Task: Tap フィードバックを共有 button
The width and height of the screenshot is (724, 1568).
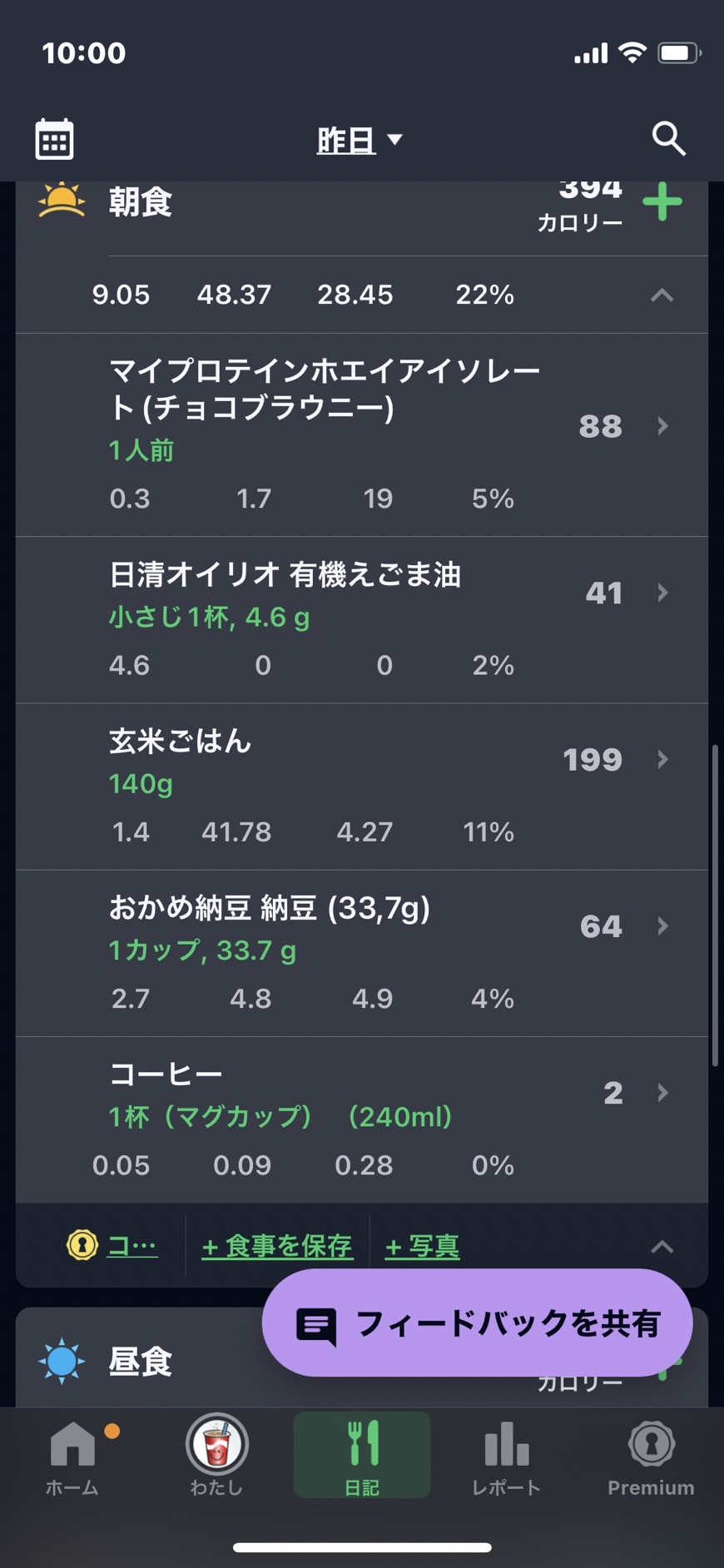Action: pyautogui.click(x=478, y=1323)
